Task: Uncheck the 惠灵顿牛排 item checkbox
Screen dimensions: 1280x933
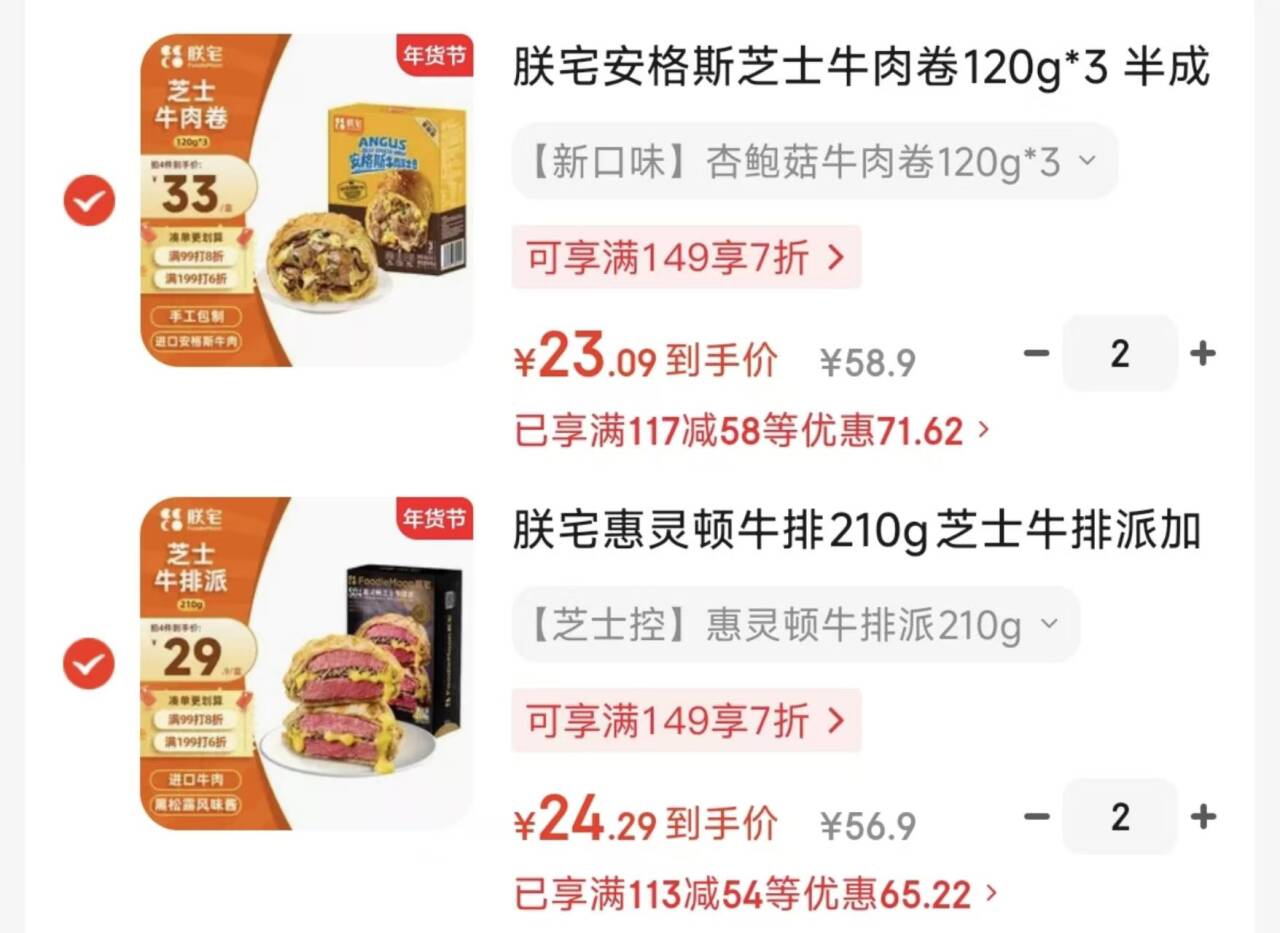Action: click(89, 663)
